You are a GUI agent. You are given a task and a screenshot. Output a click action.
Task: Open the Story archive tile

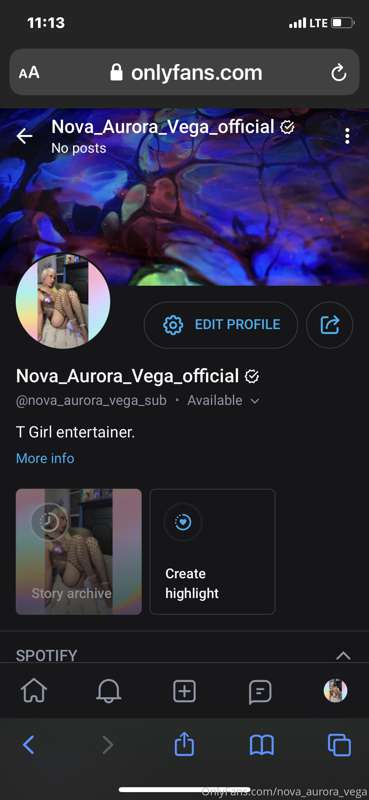(x=79, y=552)
